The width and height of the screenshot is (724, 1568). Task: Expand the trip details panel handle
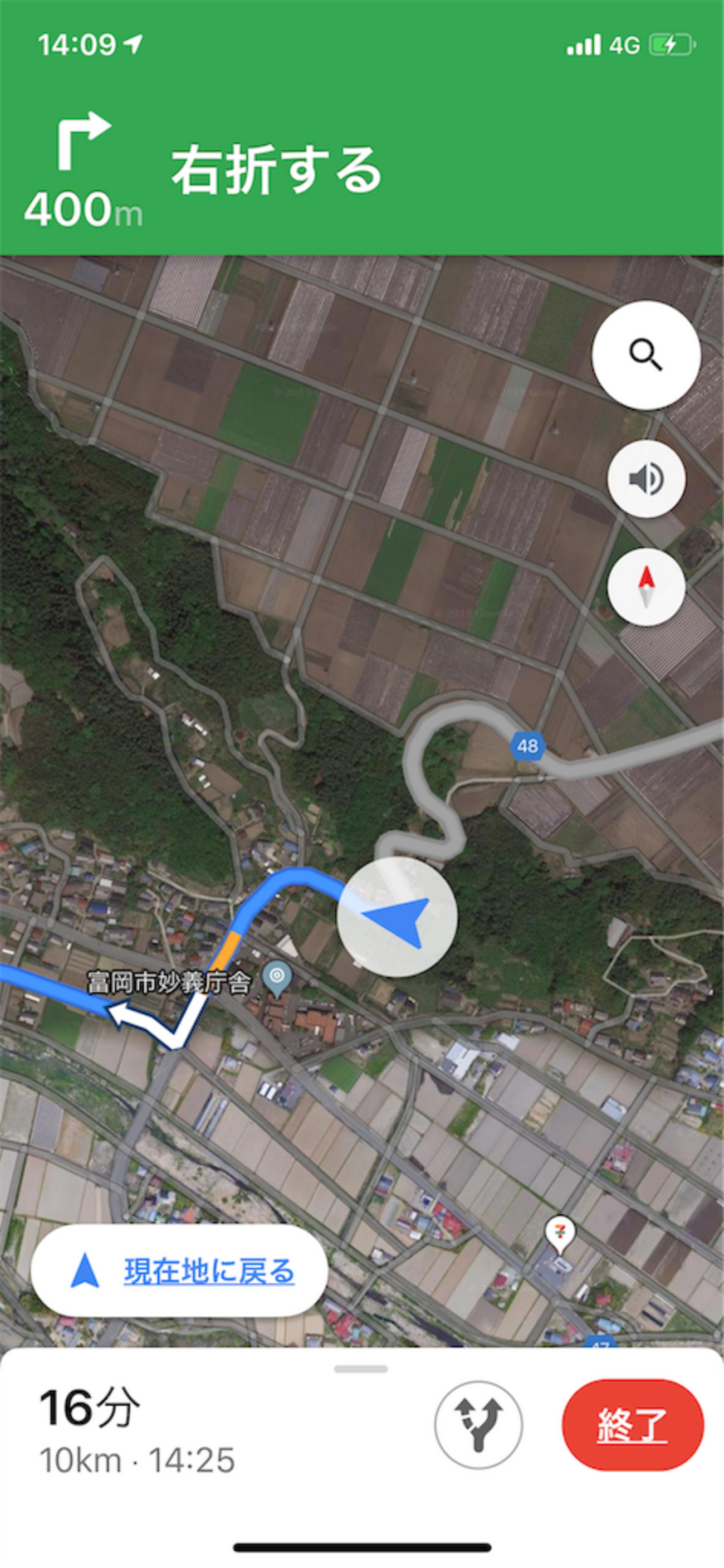click(x=361, y=1369)
